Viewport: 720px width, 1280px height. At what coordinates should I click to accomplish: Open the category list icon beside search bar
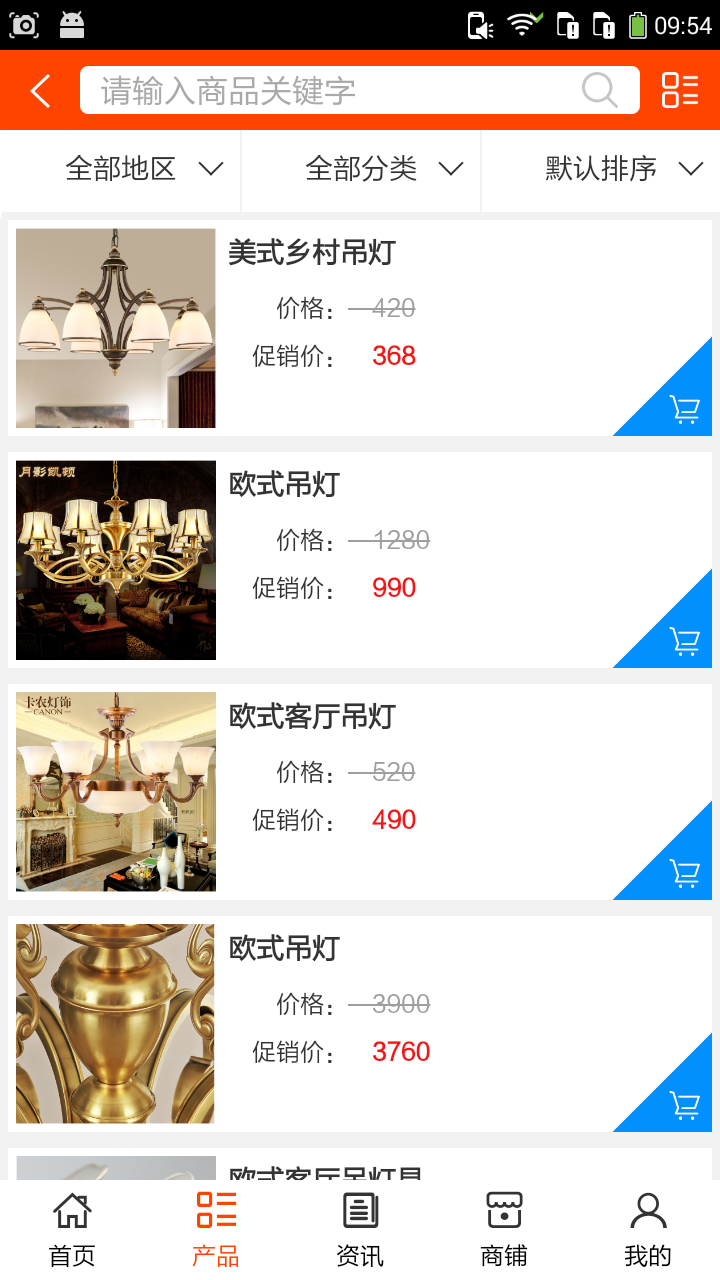tap(679, 90)
